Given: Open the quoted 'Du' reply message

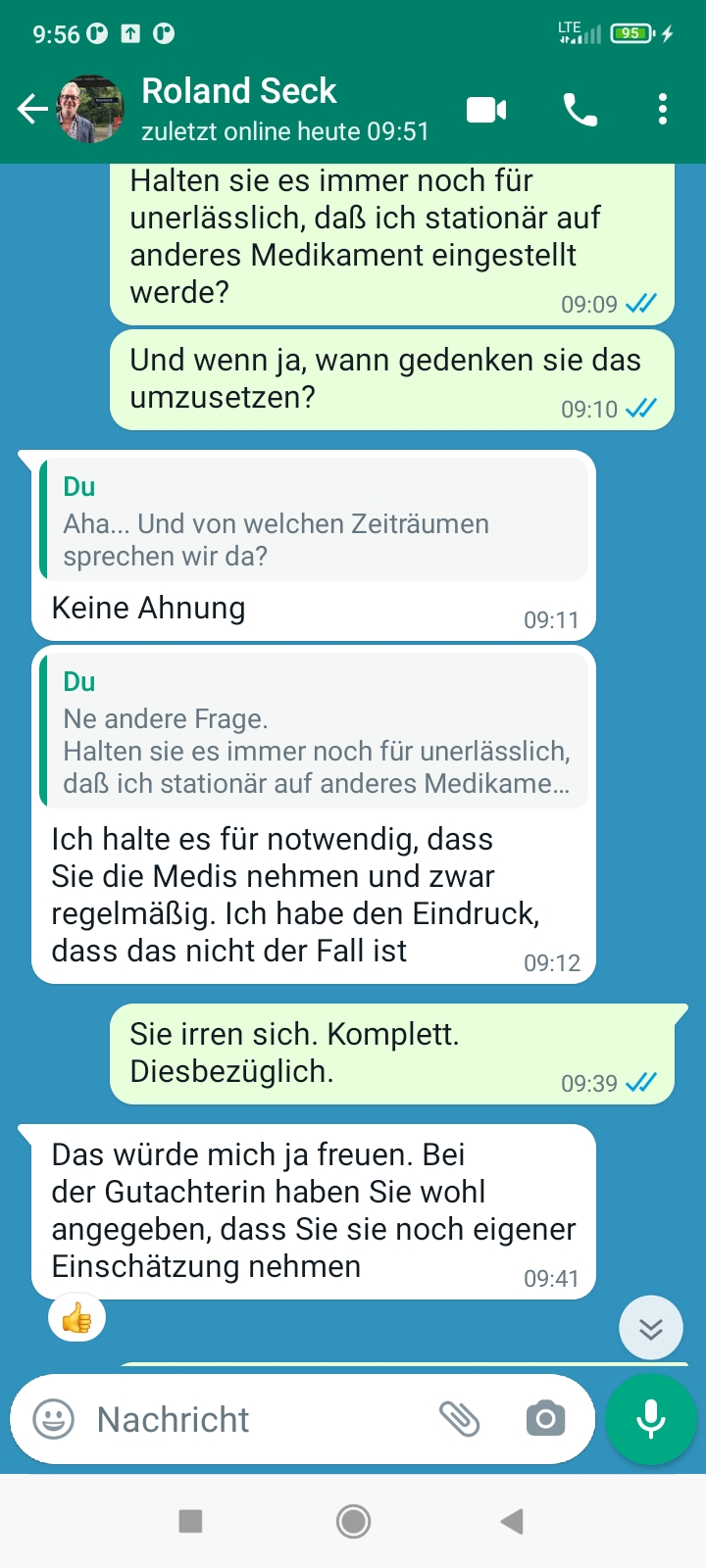Looking at the screenshot, I should (312, 519).
